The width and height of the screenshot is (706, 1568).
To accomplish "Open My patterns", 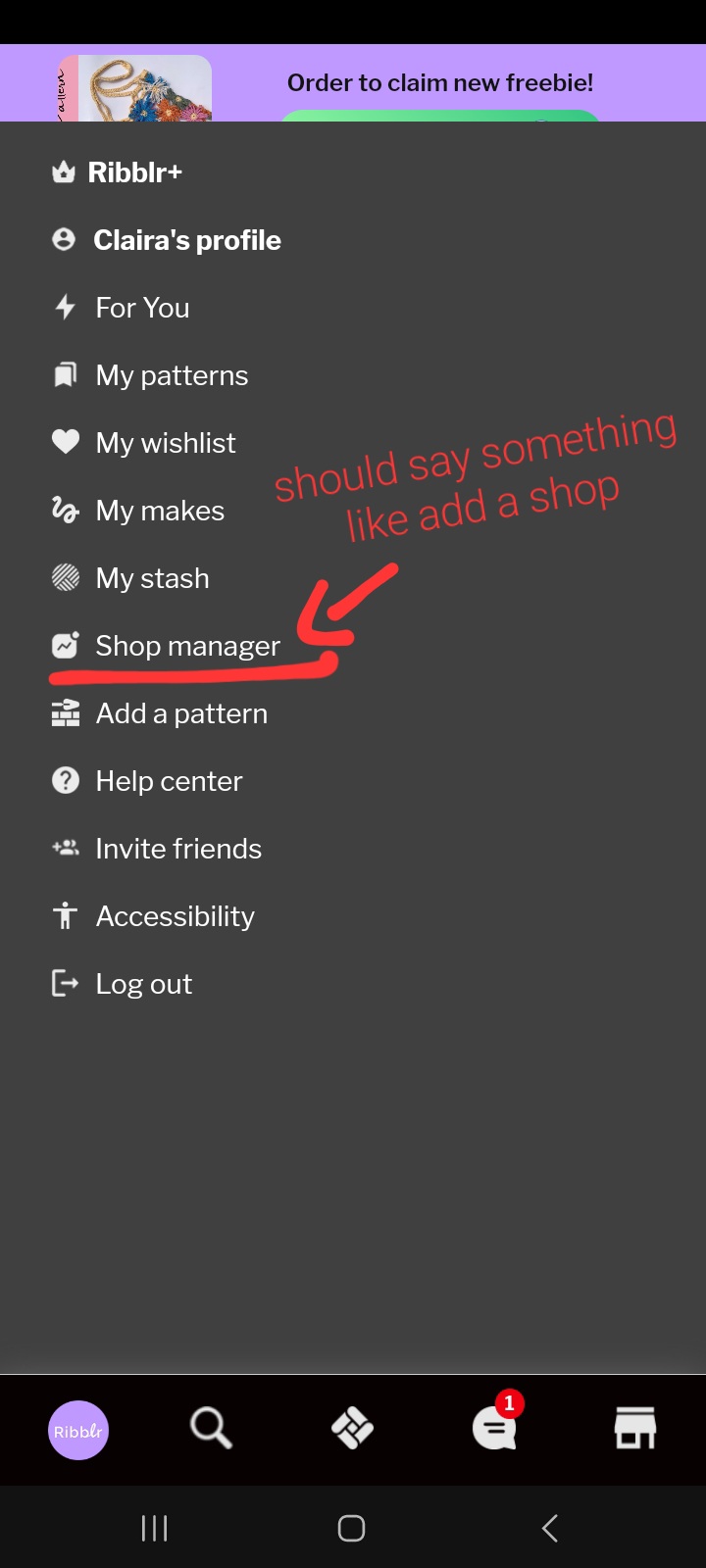I will coord(172,375).
